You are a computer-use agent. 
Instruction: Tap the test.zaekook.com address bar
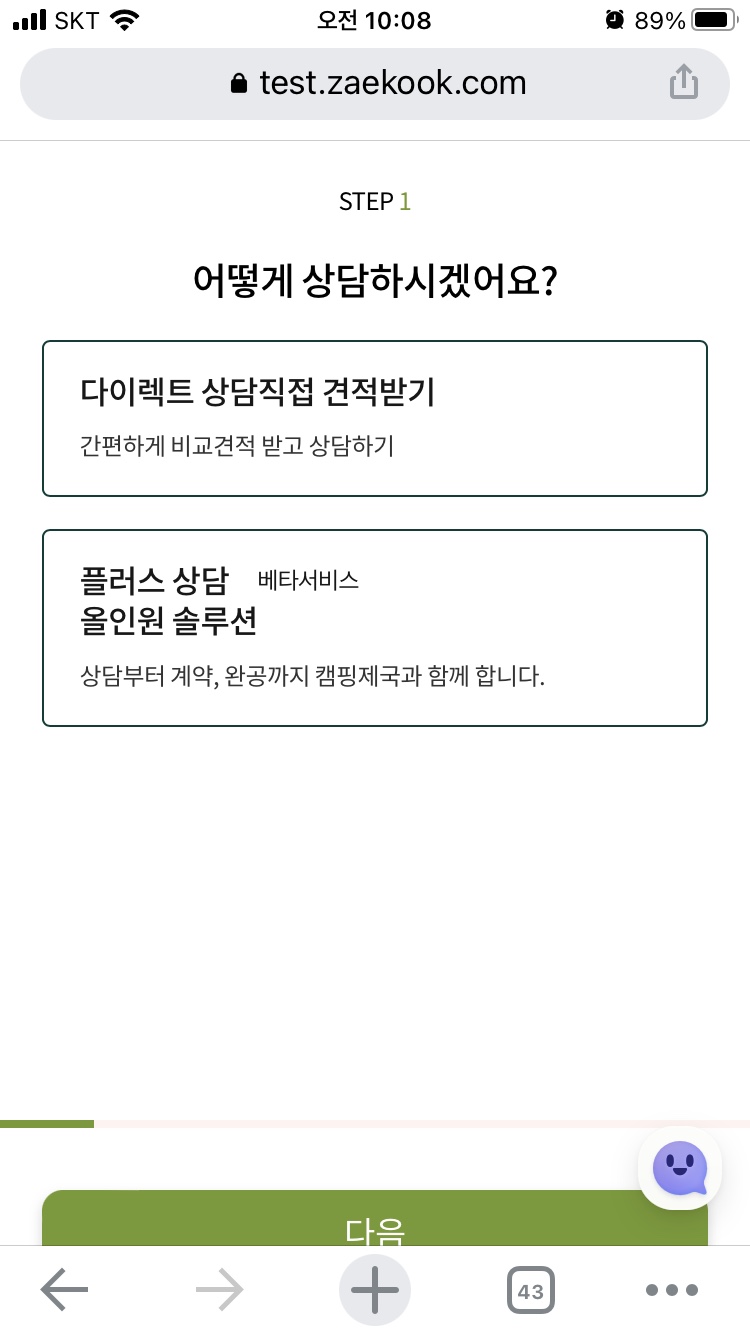point(375,84)
